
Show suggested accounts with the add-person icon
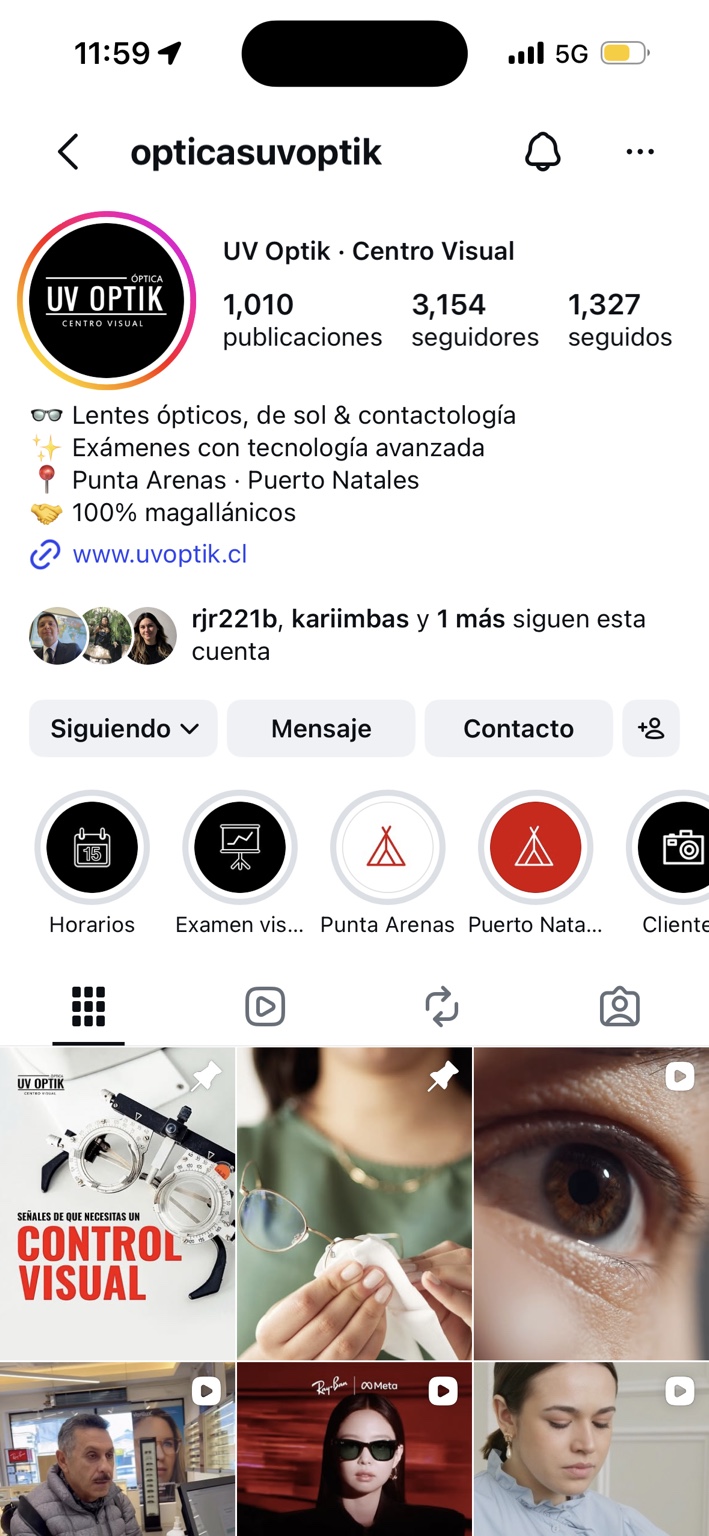pos(651,728)
